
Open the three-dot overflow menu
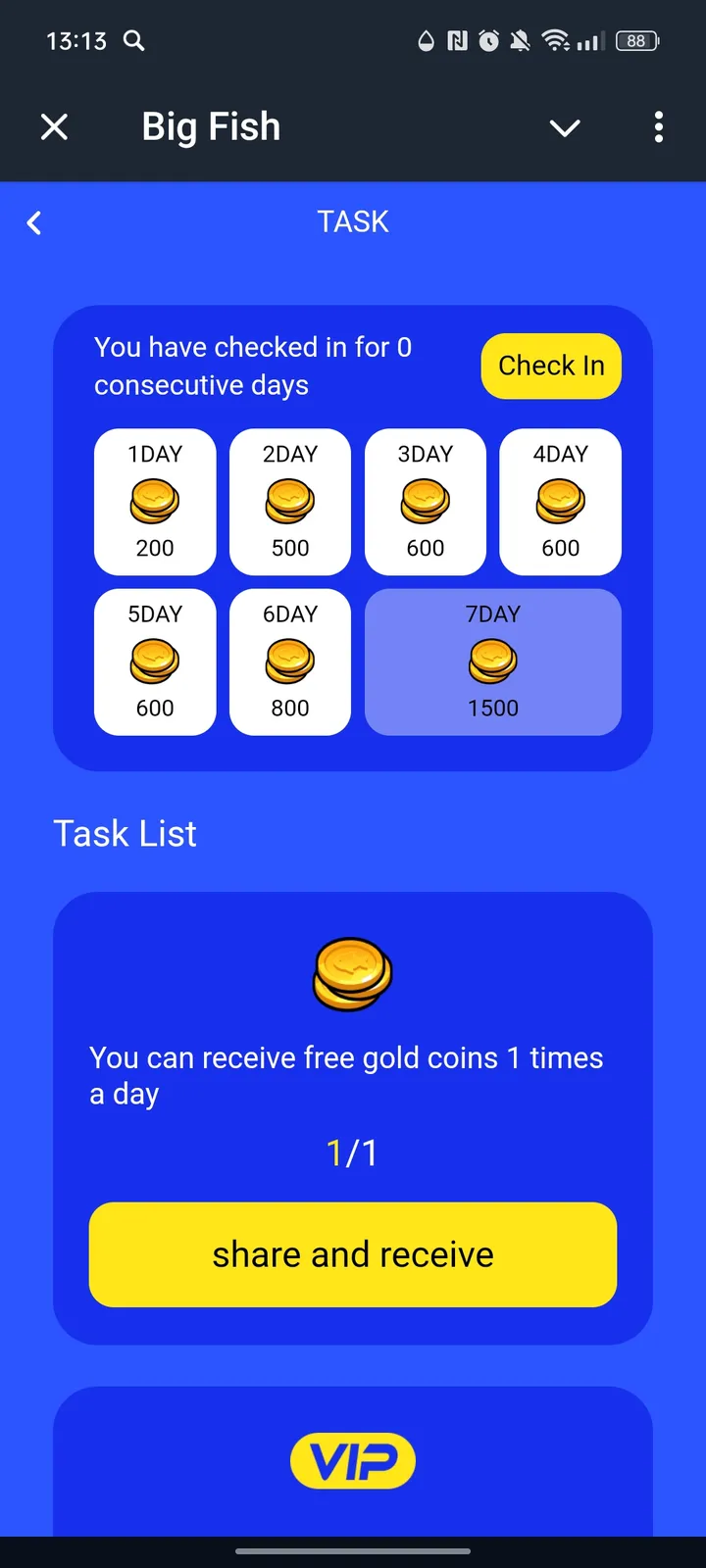point(658,127)
